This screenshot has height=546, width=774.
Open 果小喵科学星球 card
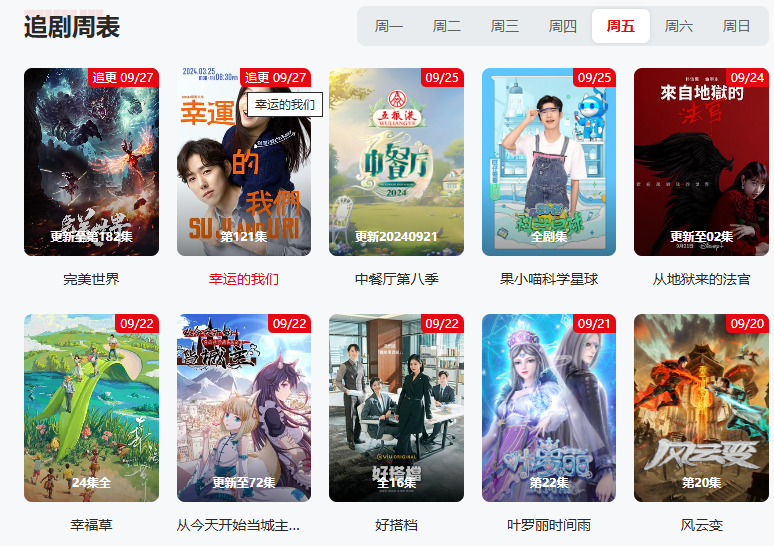coord(549,162)
